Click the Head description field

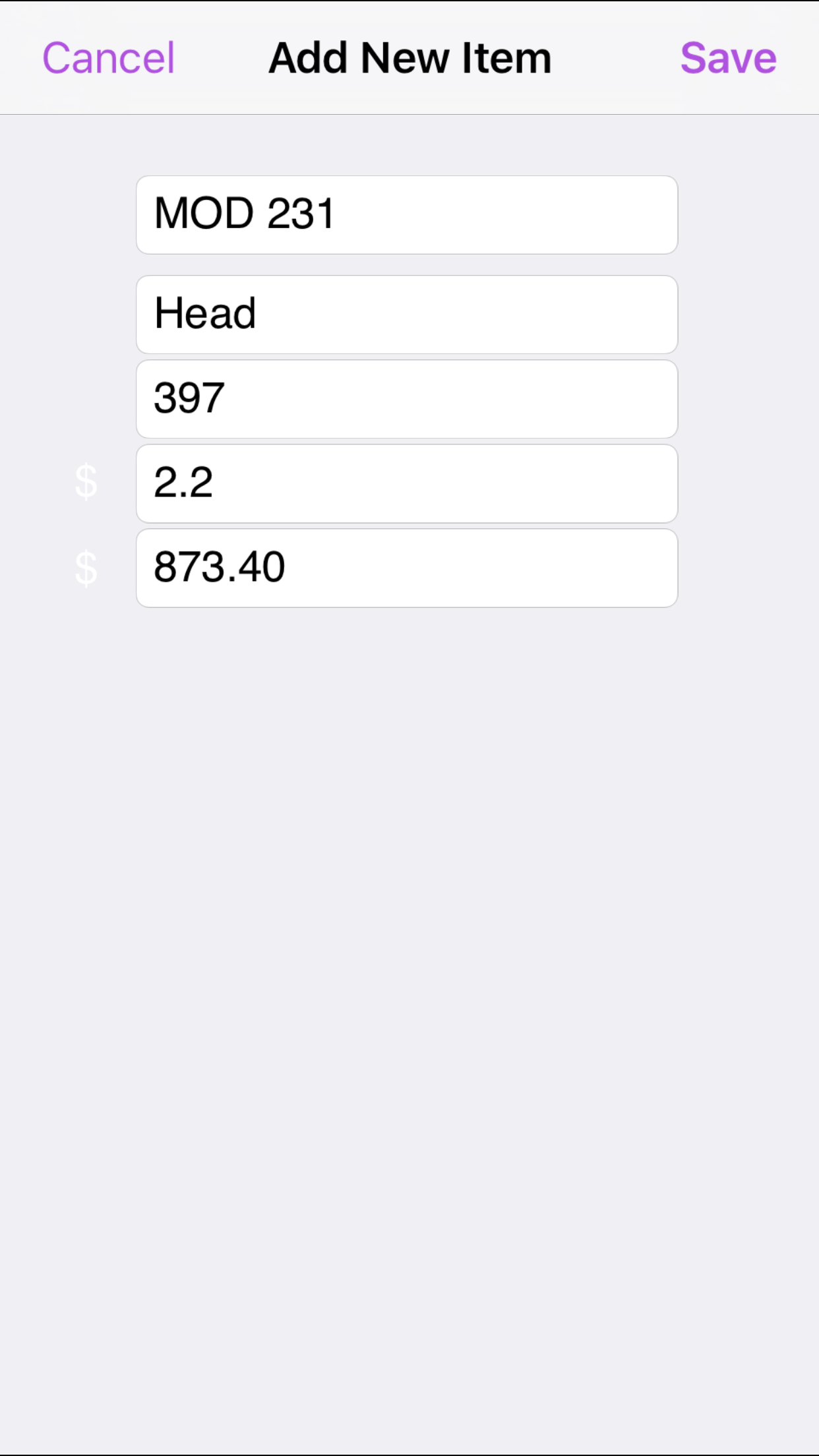[406, 314]
